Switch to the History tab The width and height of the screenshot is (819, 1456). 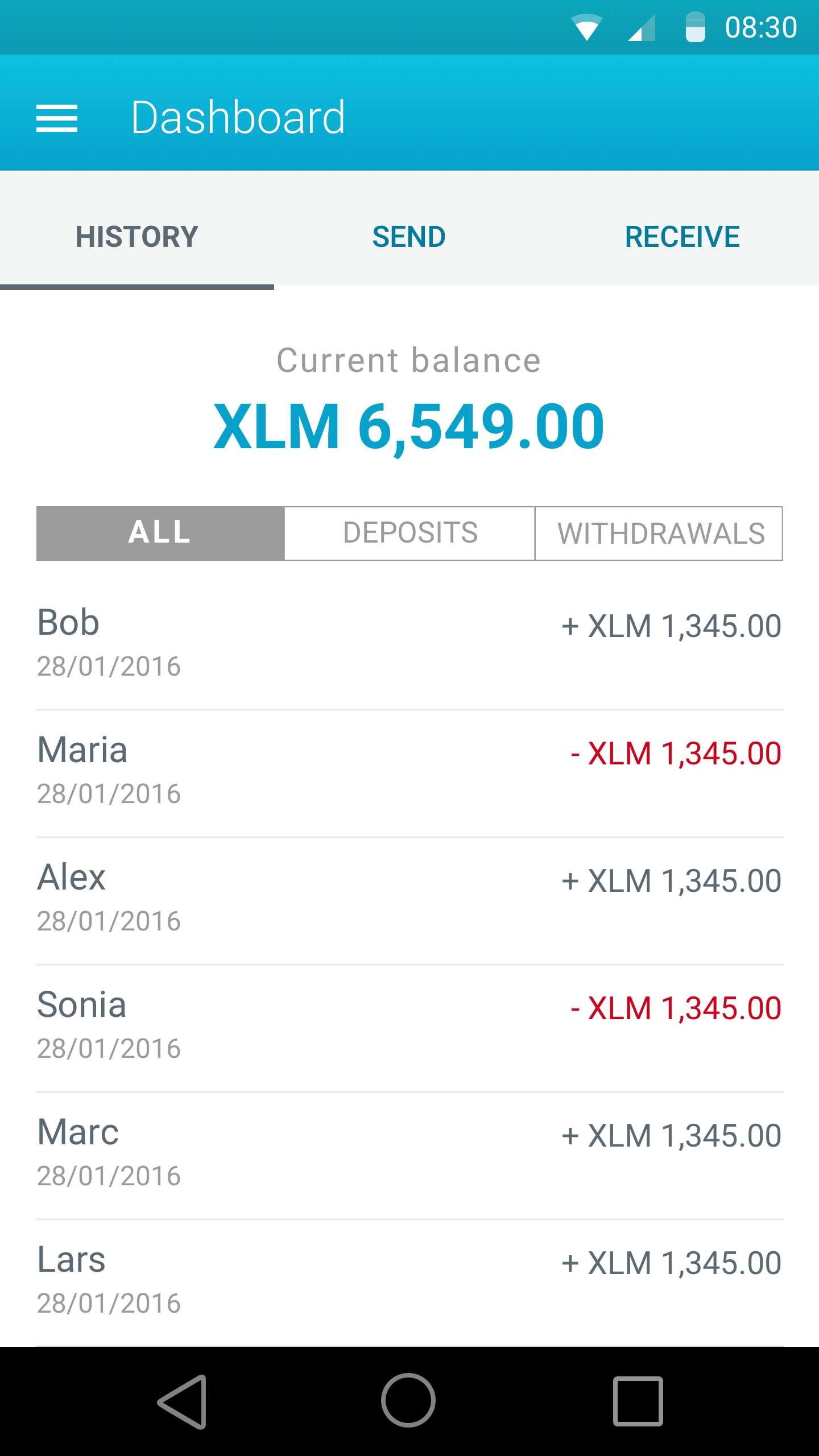[137, 236]
